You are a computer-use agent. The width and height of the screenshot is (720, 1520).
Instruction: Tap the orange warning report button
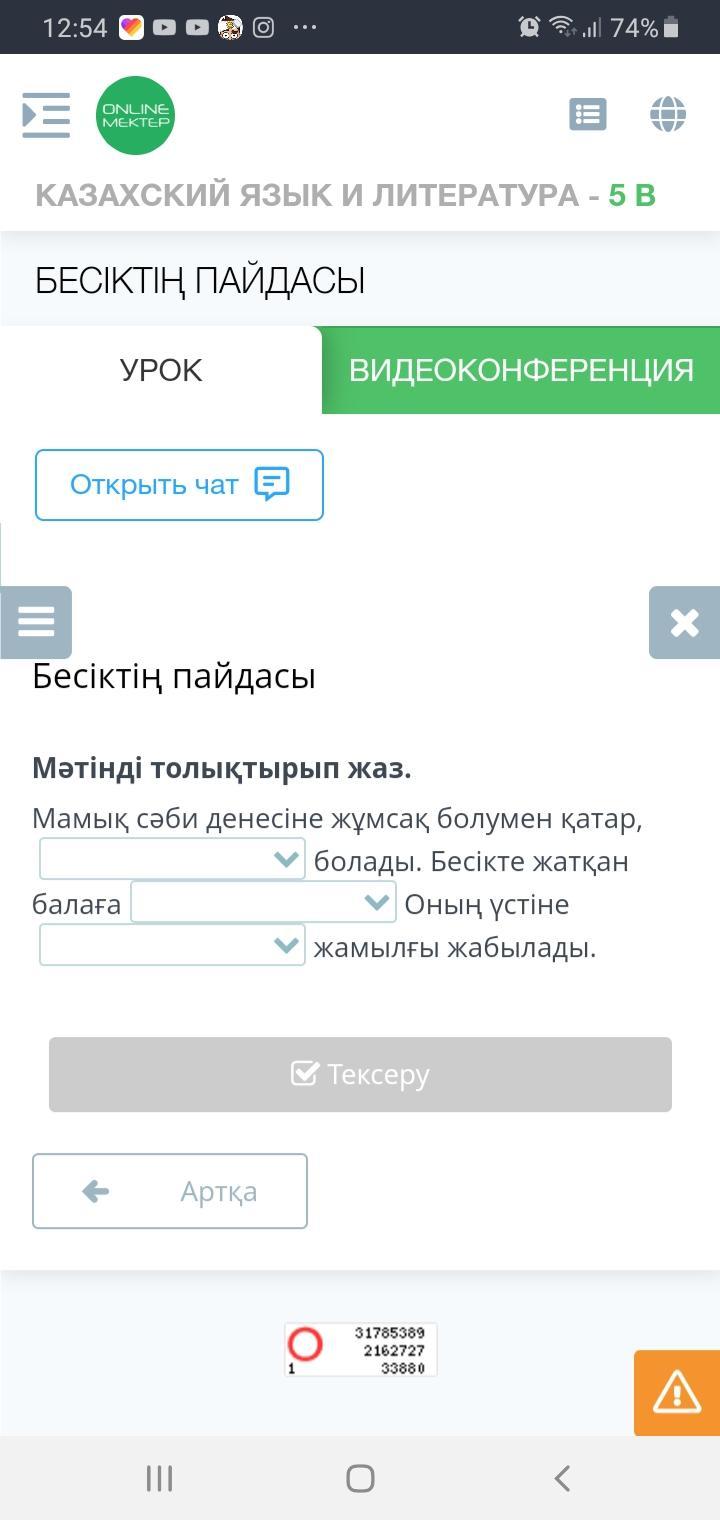point(677,1393)
